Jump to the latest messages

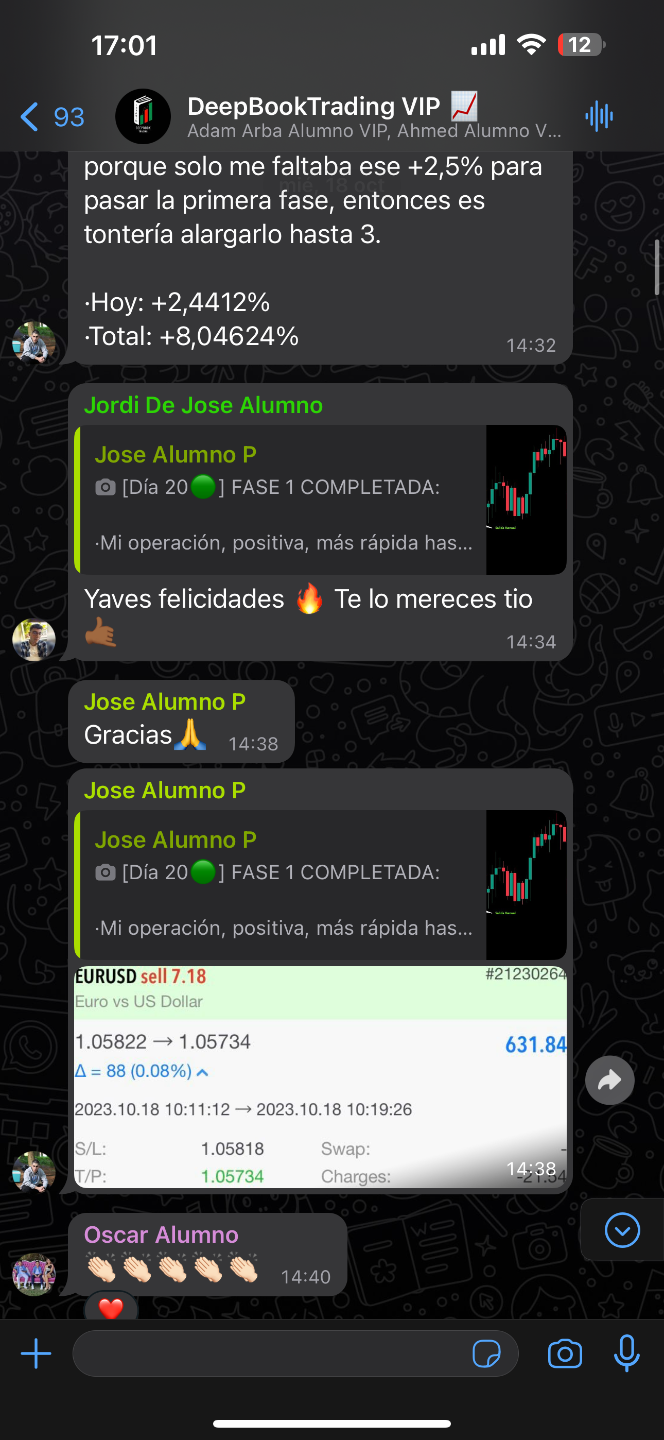[x=622, y=1230]
